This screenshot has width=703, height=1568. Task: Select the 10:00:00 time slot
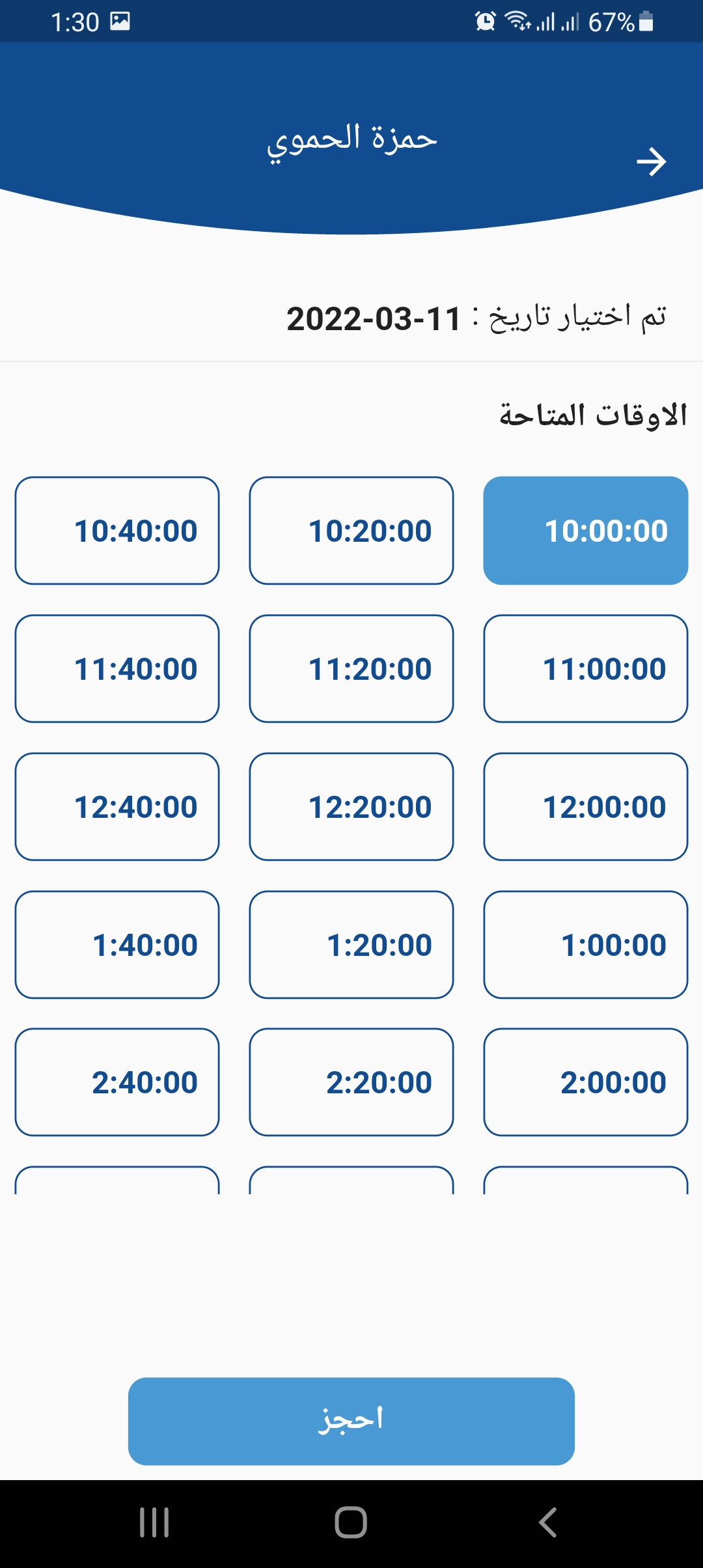tap(586, 531)
